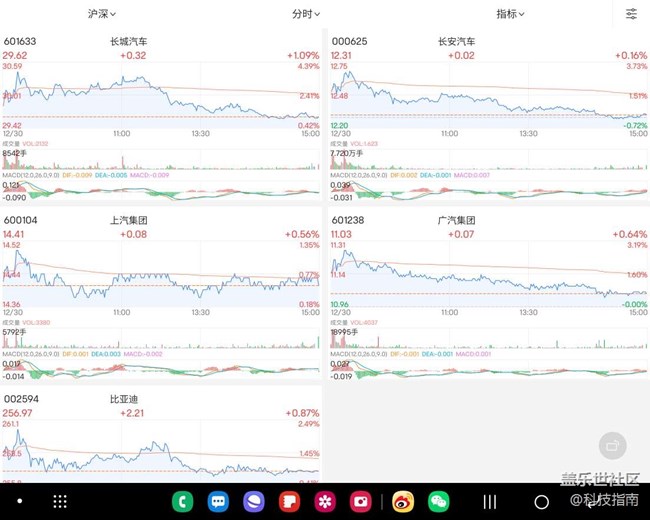Screen dimensions: 650x520
Task: Open the 长安汽车 stock chart
Action: tap(456, 42)
